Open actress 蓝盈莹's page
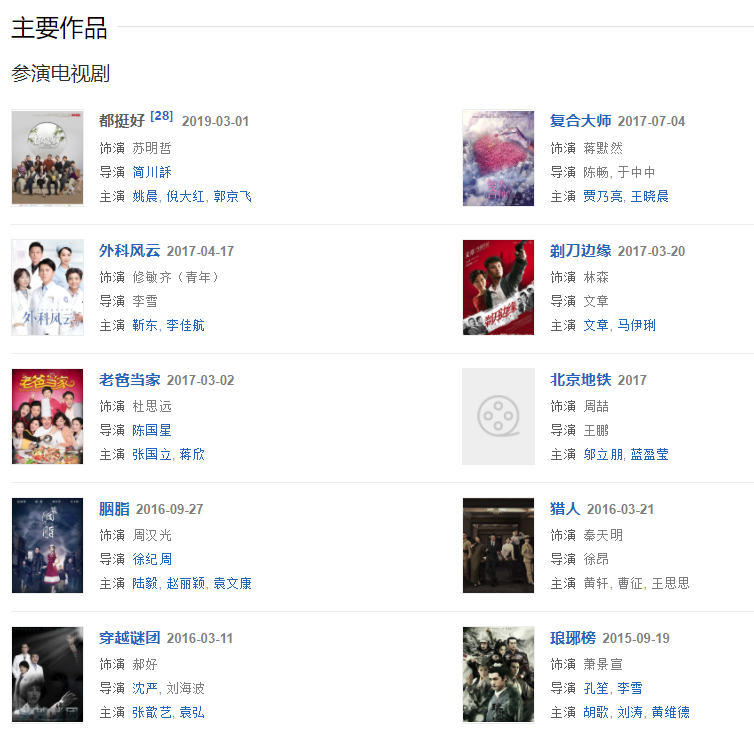The image size is (754, 734). click(x=649, y=454)
